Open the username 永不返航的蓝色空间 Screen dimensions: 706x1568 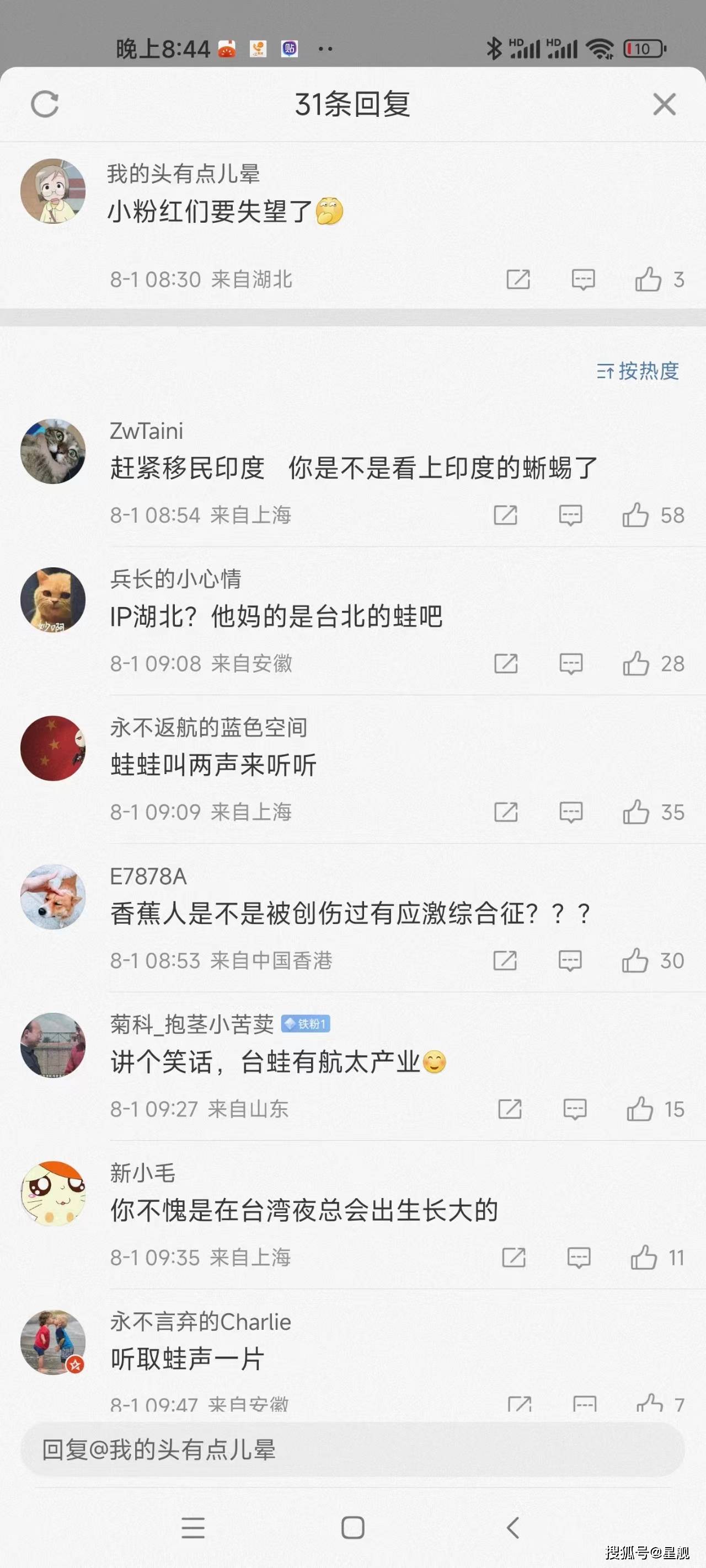pyautogui.click(x=208, y=727)
